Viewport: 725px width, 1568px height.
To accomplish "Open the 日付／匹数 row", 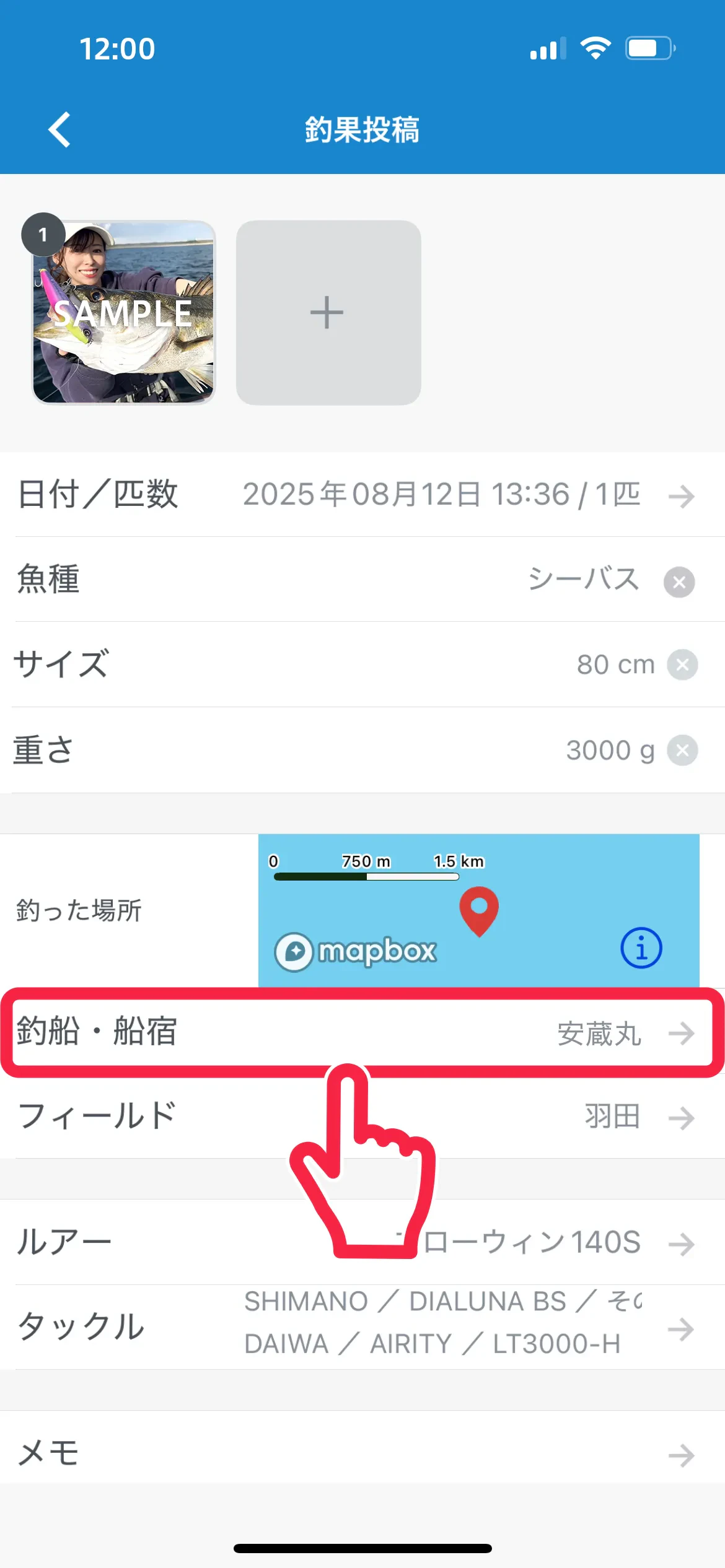I will pos(362,495).
